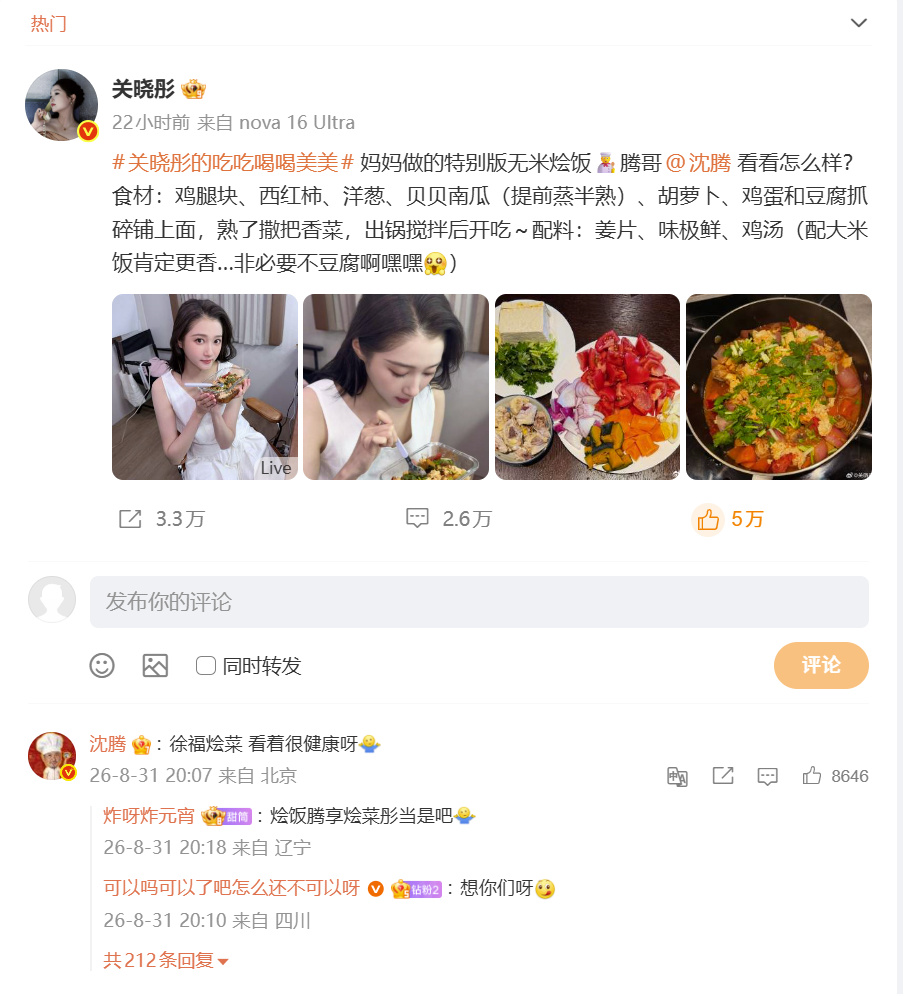
Task: Open the @沈腾 mention in the post
Action: tap(698, 163)
